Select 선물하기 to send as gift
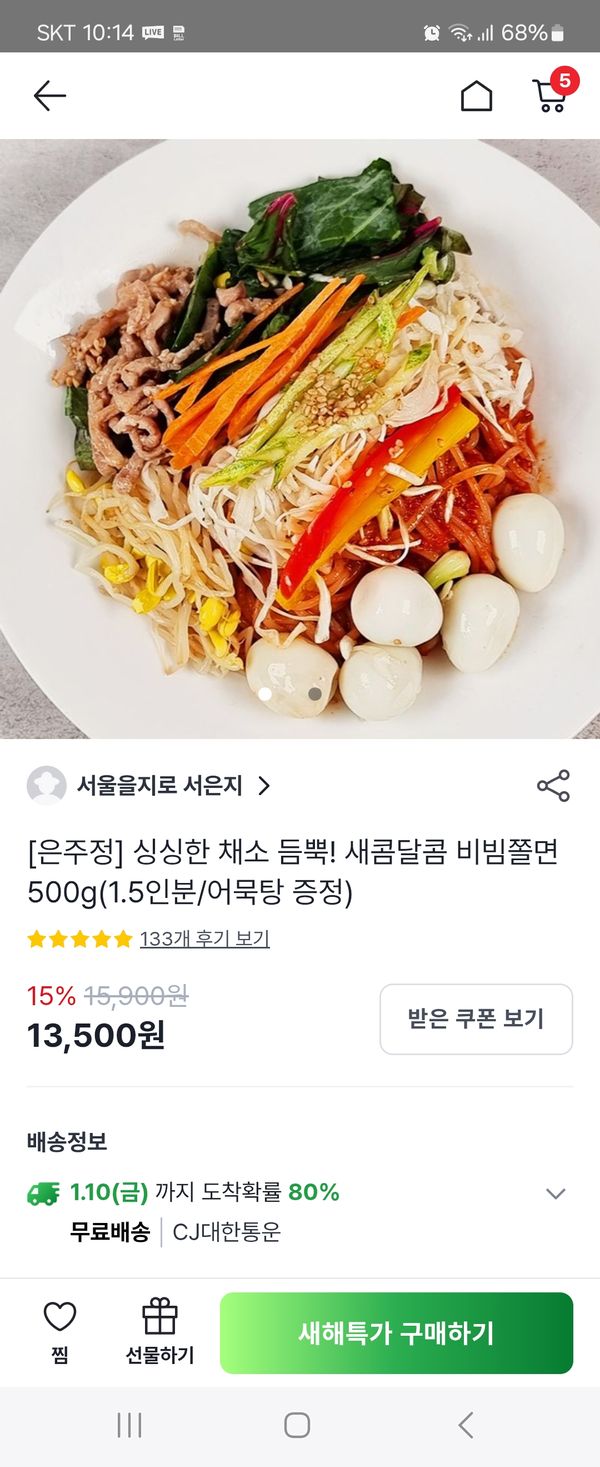The width and height of the screenshot is (600, 1467). pyautogui.click(x=159, y=1333)
